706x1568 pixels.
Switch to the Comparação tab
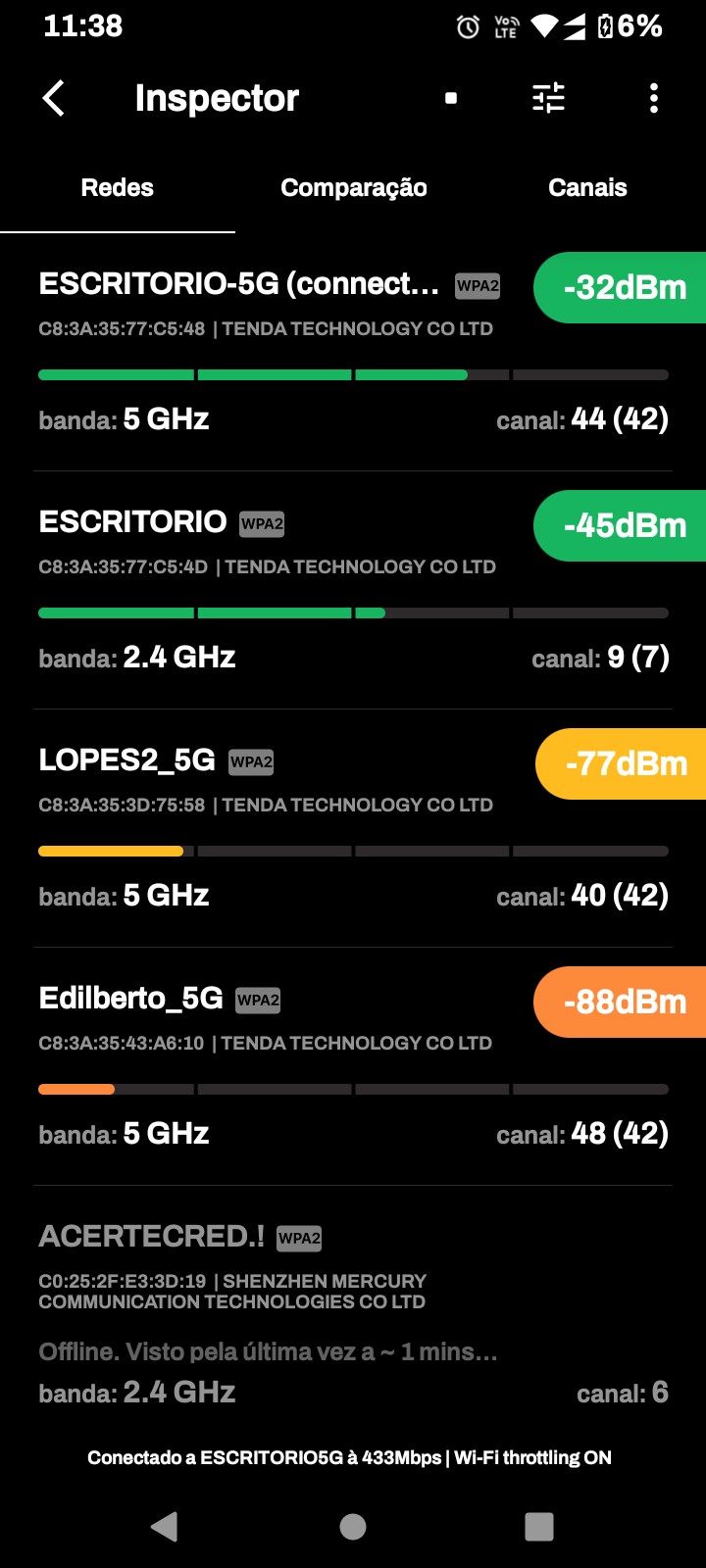click(x=353, y=188)
